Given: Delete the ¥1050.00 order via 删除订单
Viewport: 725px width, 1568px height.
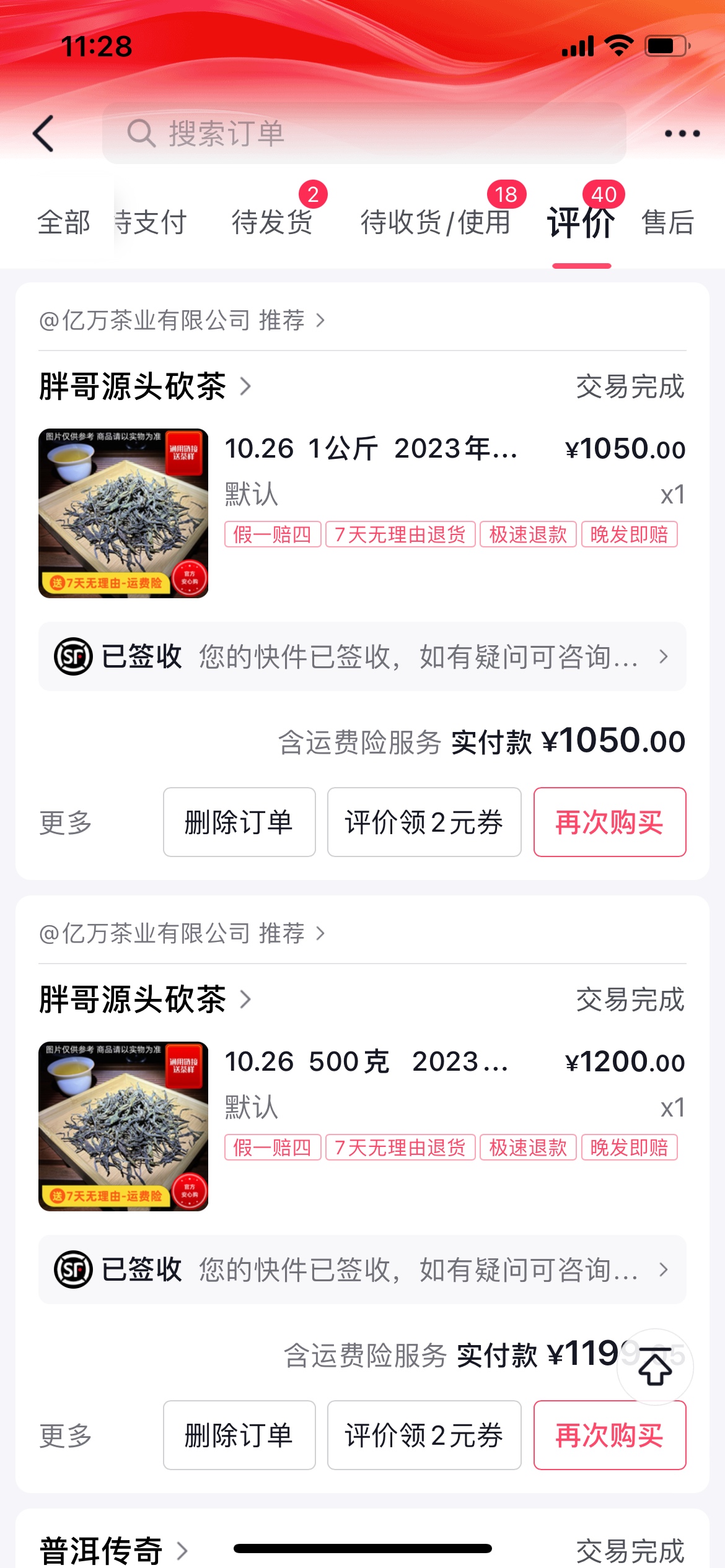Looking at the screenshot, I should pyautogui.click(x=239, y=822).
